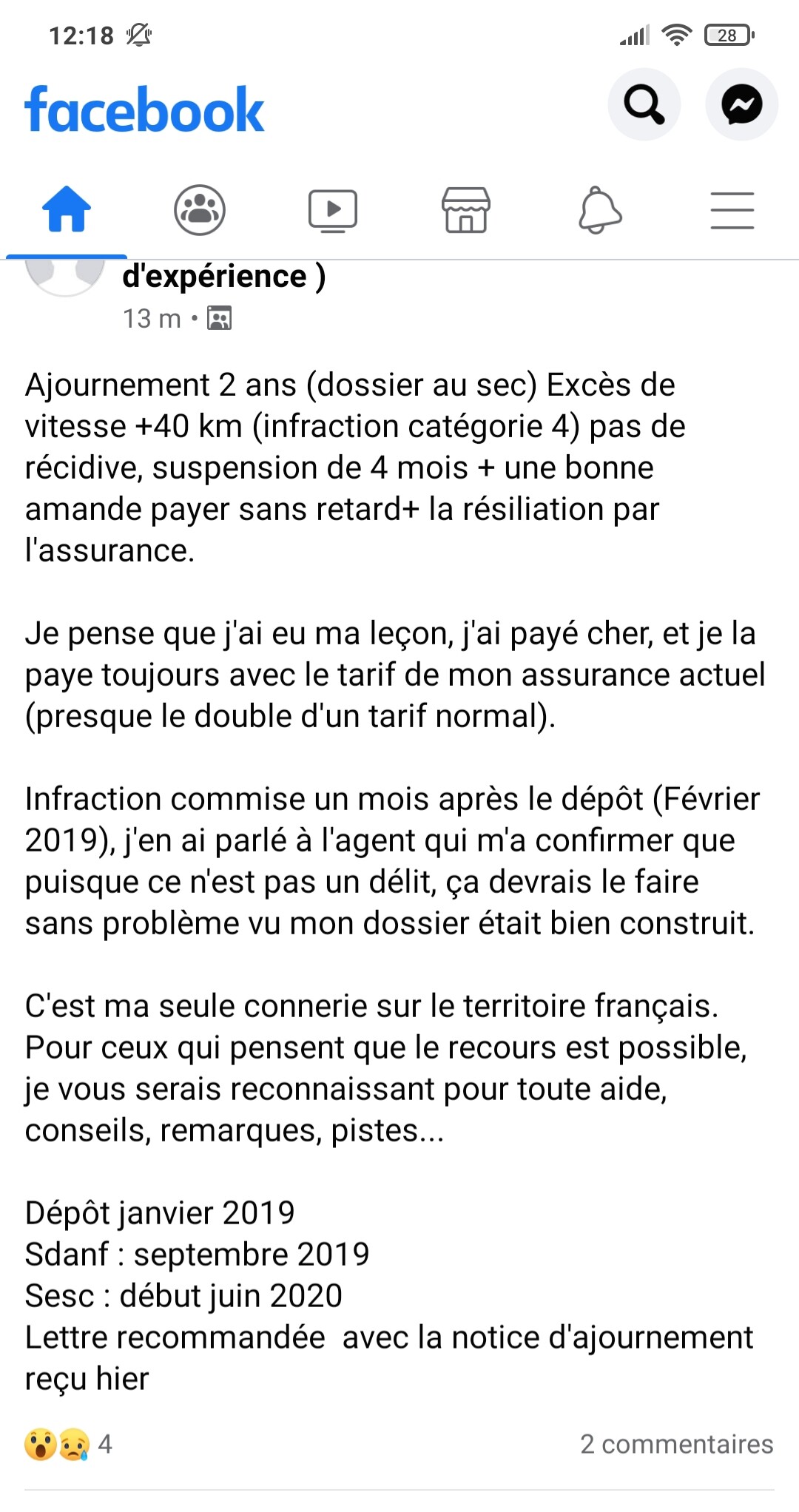Open the hamburger menu tab

tap(732, 211)
